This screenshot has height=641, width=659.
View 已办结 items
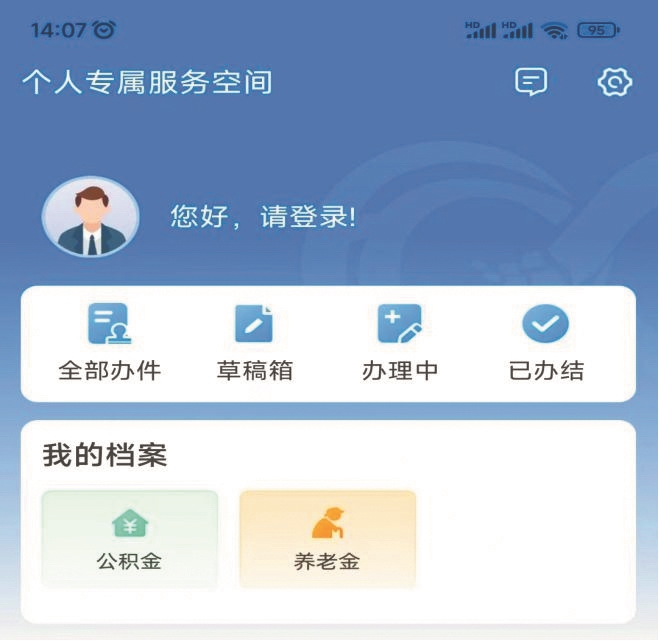tap(546, 344)
